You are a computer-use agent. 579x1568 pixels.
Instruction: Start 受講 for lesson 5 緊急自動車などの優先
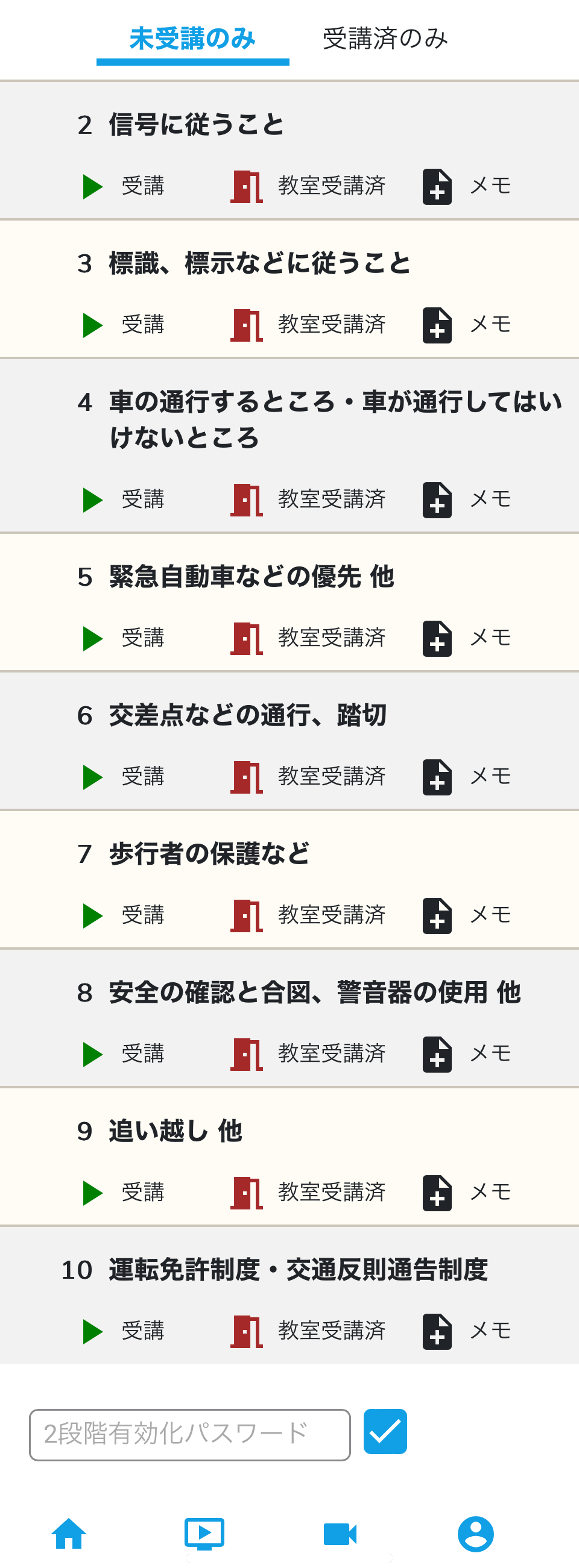pos(124,639)
